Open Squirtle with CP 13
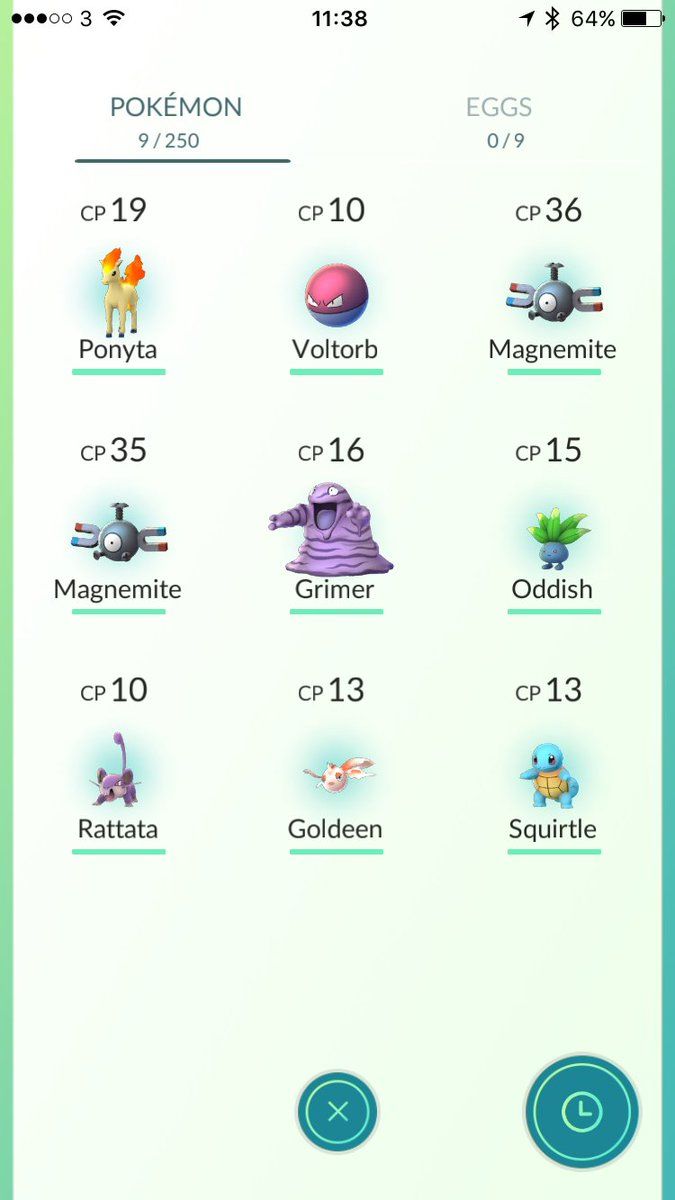675x1200 pixels. [x=553, y=765]
